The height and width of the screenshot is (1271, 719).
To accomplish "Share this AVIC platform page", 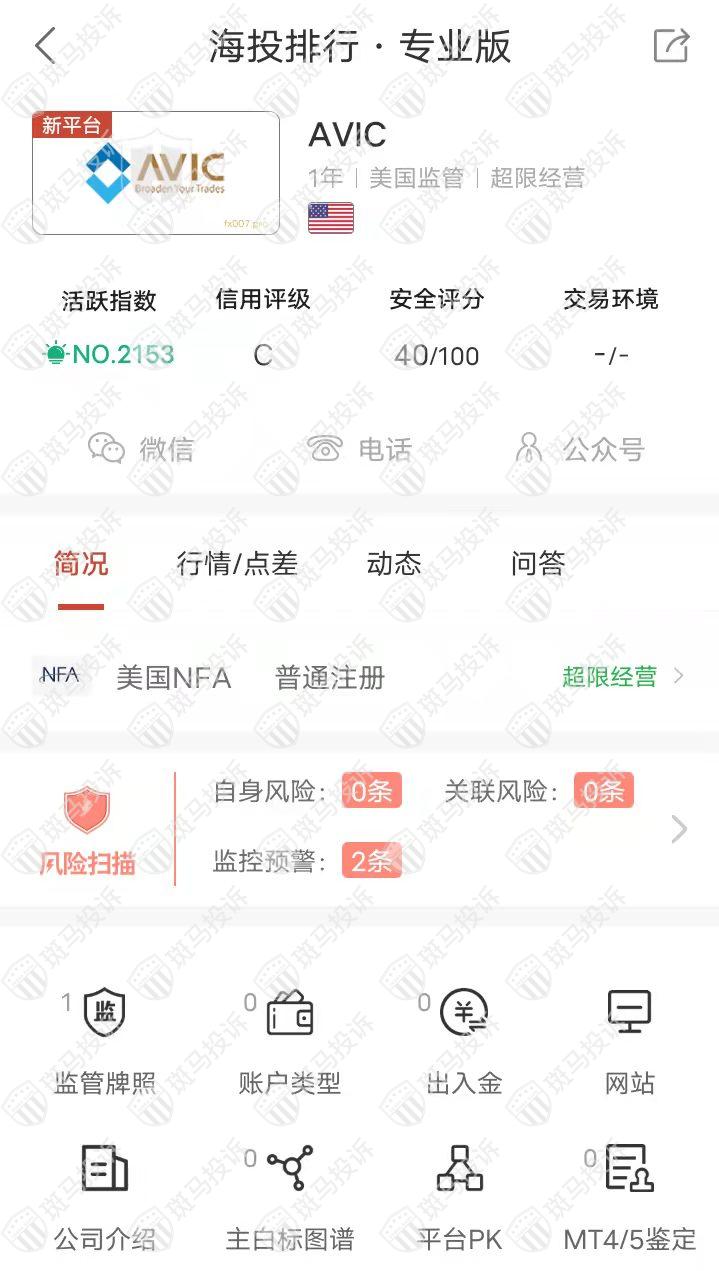I will click(x=671, y=46).
